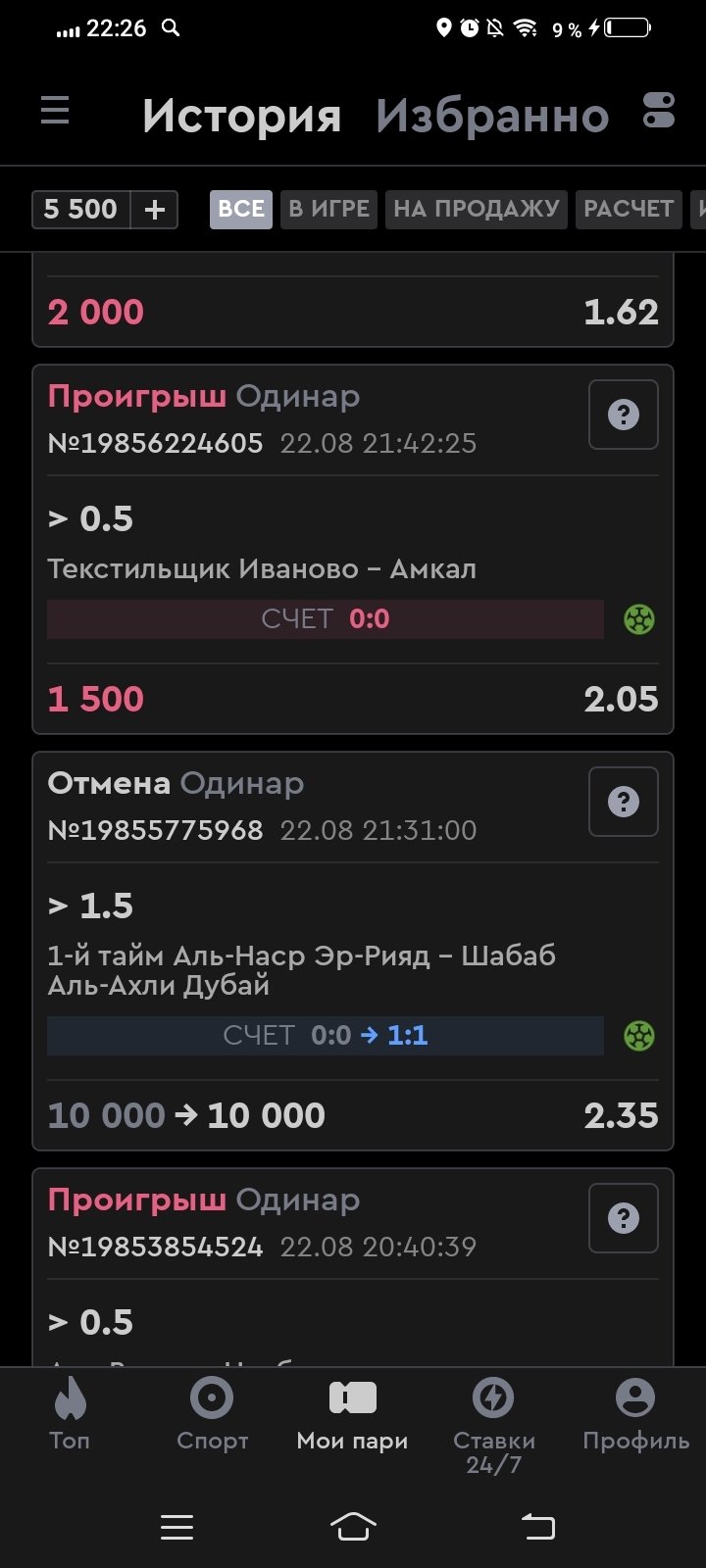
Task: Switch to the Спорт tab
Action: point(212,1413)
